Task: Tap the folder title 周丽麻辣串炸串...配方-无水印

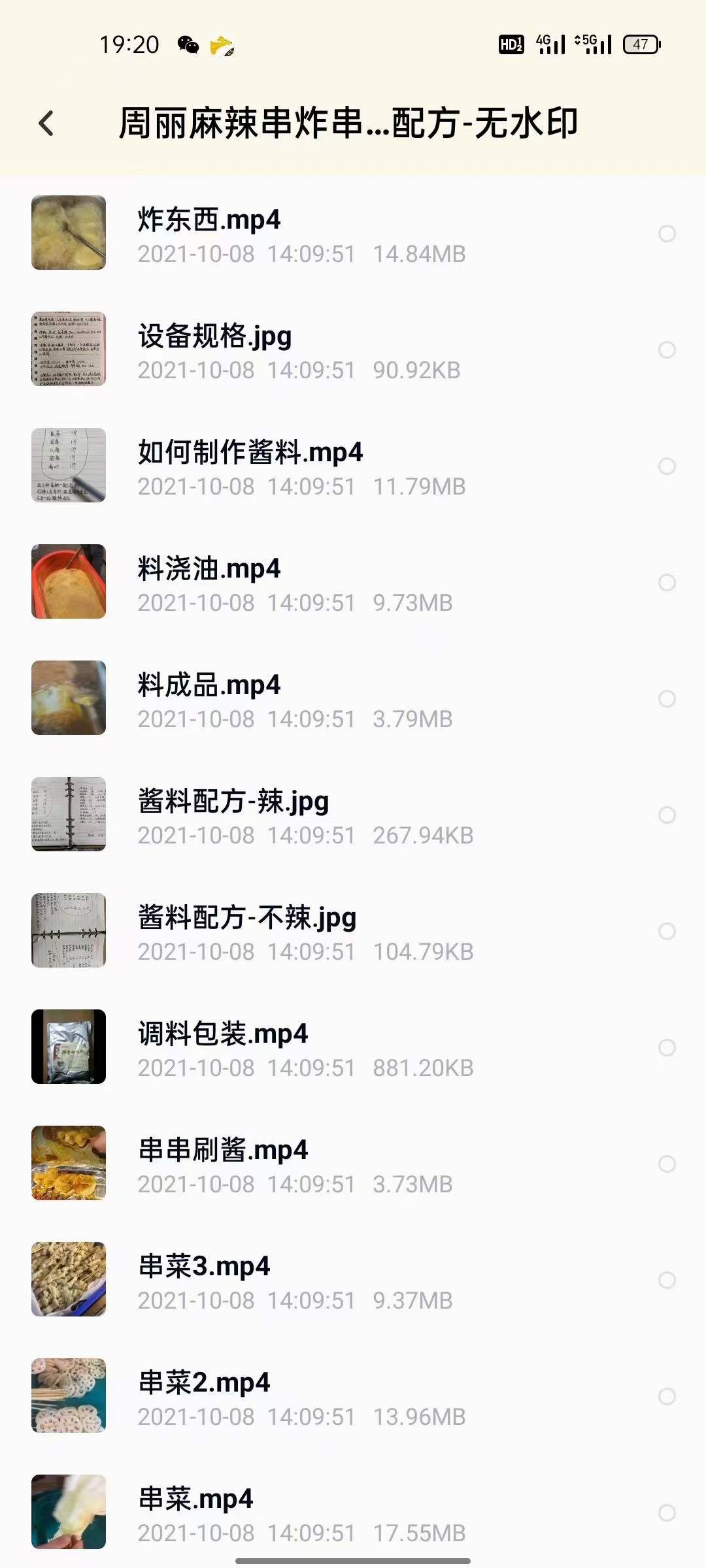Action: pos(353,125)
